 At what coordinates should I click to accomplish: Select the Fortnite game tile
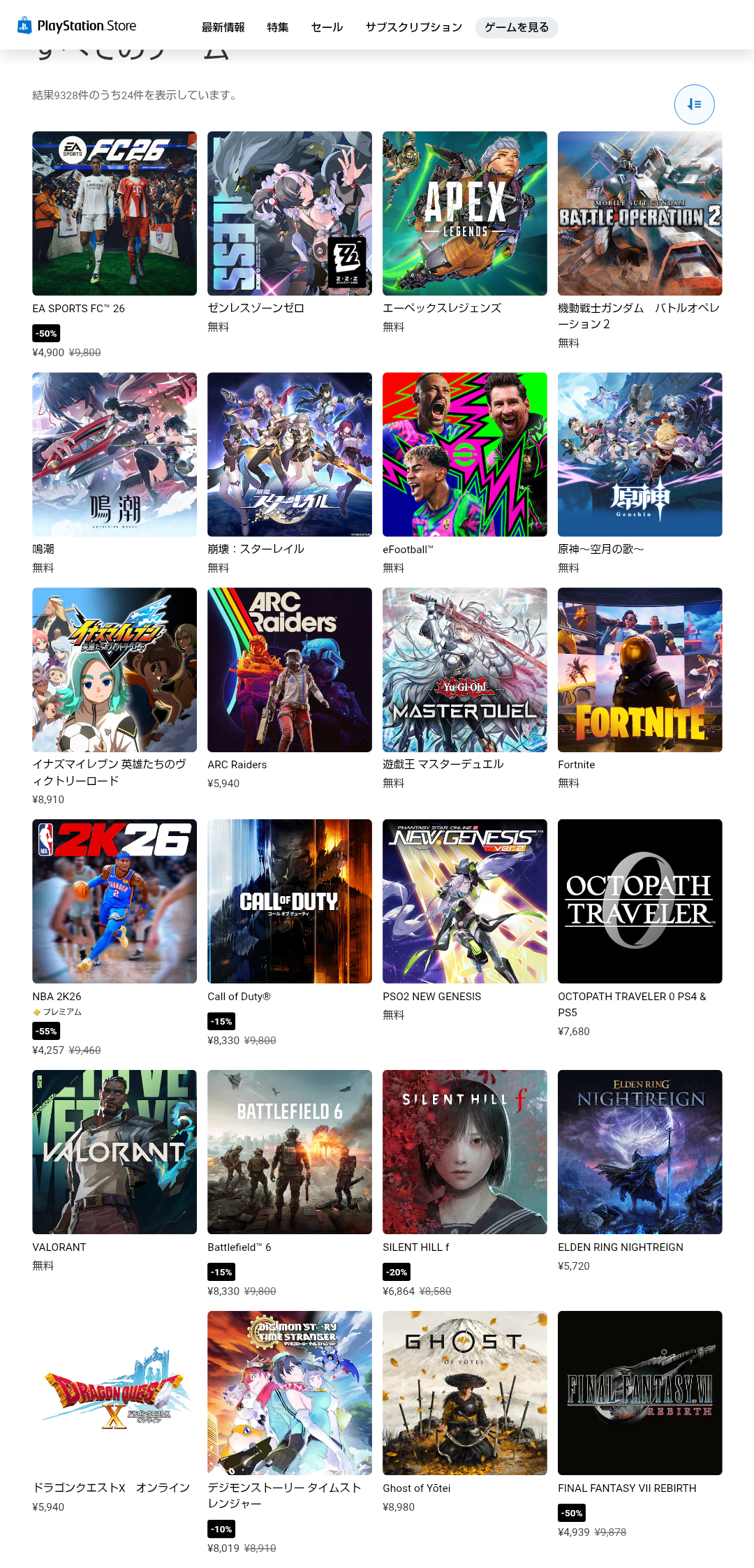click(x=640, y=669)
